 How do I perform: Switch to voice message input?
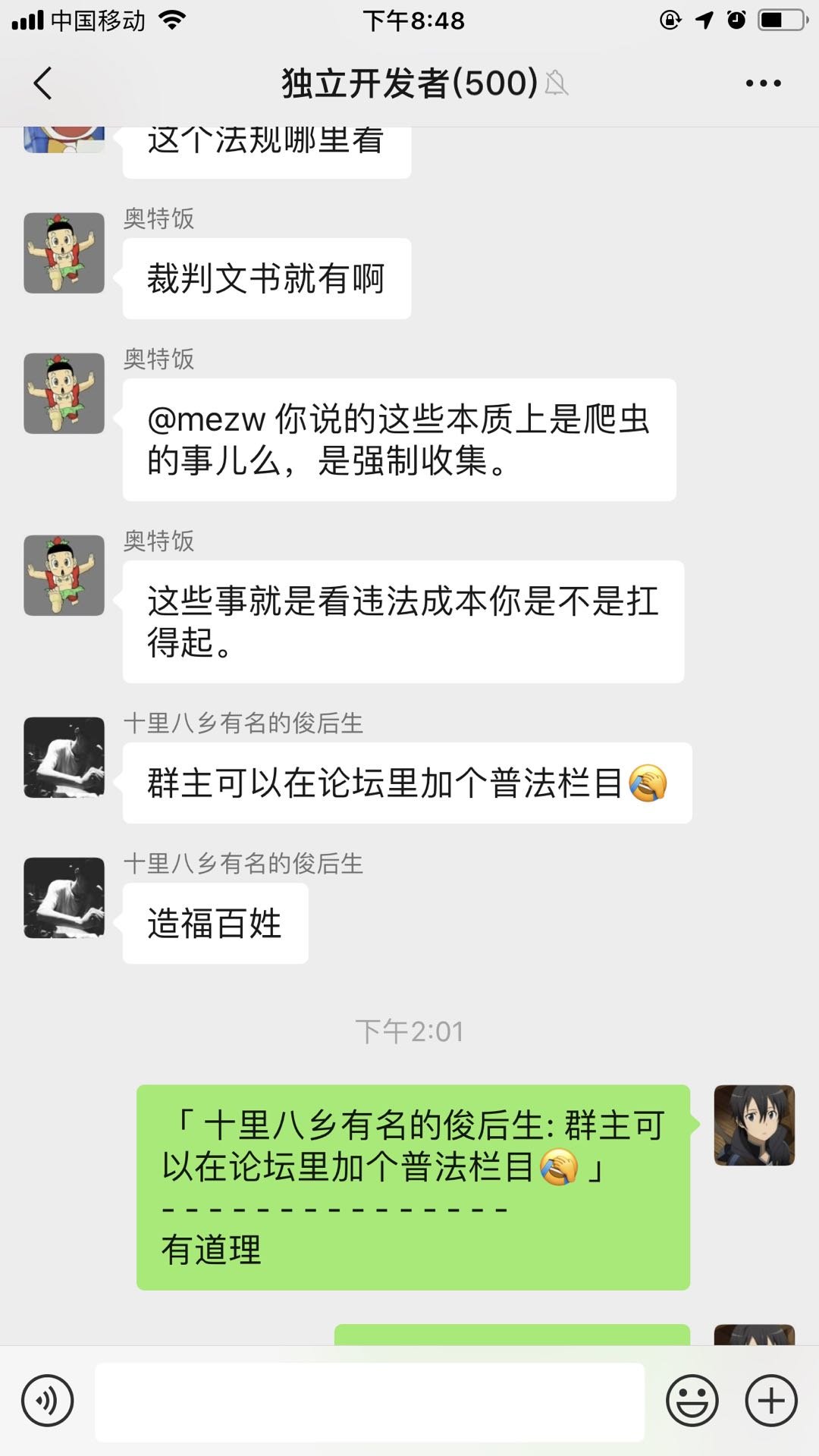[x=48, y=1401]
